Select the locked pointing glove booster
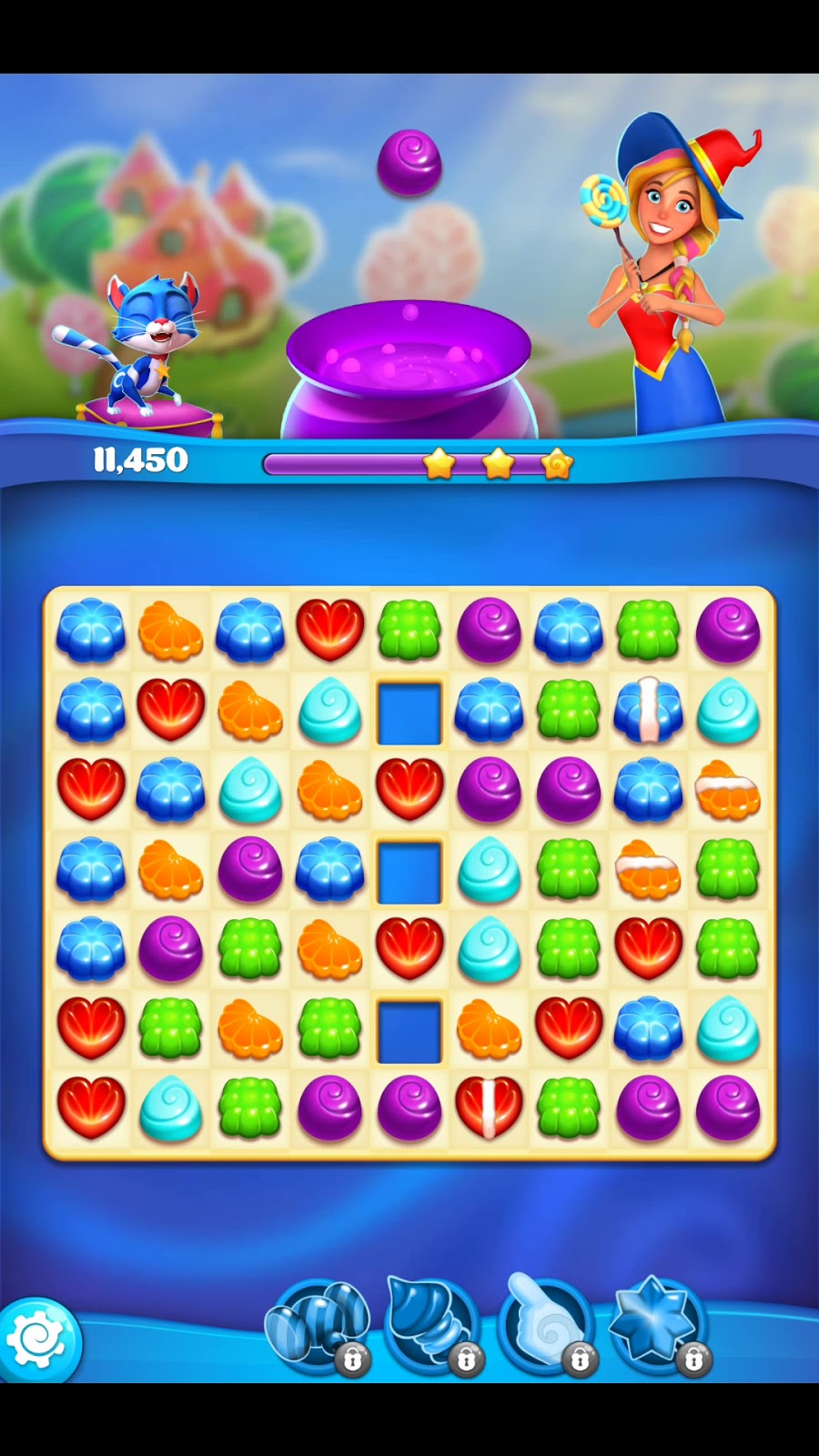819x1456 pixels. tap(544, 1325)
